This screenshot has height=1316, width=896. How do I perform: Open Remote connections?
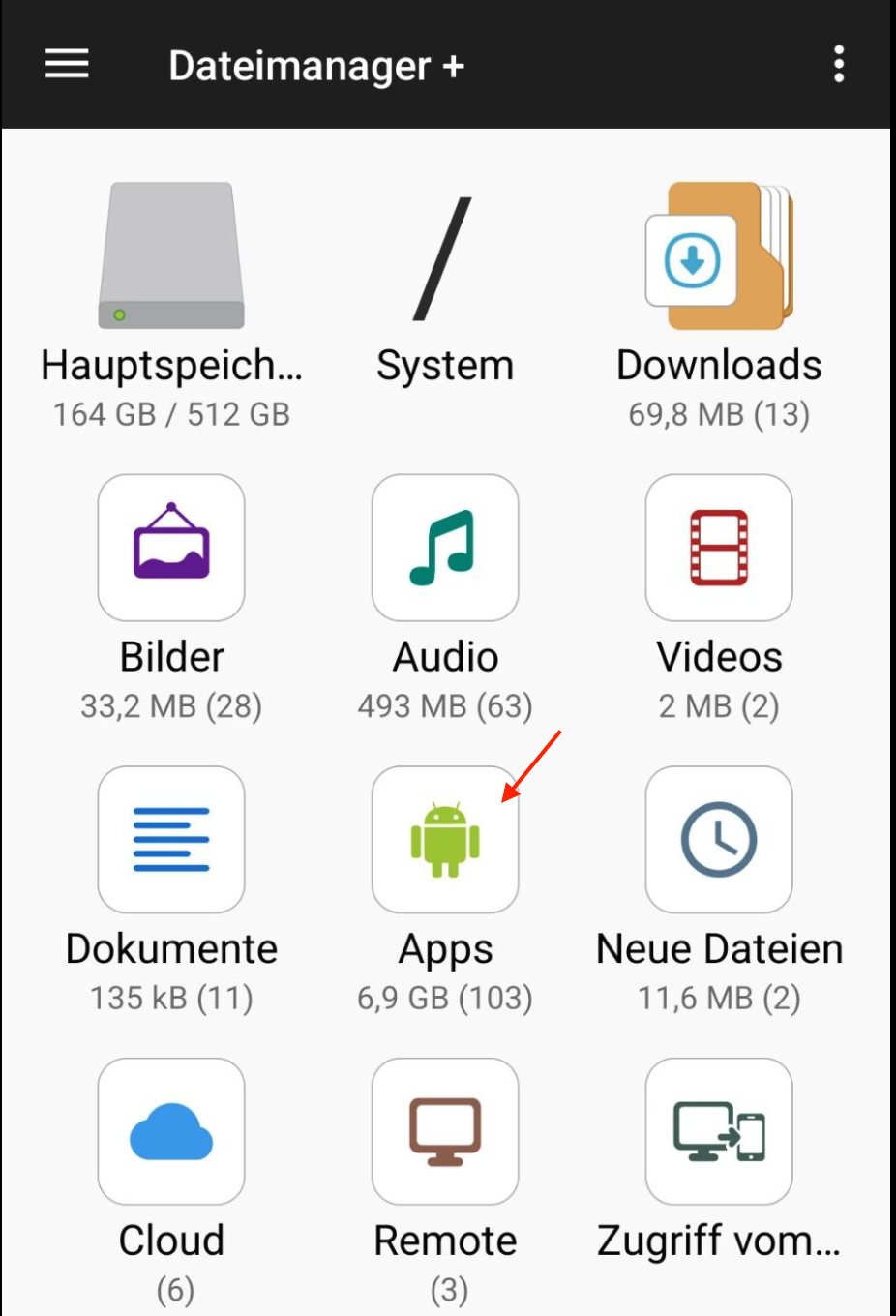pyautogui.click(x=445, y=1131)
